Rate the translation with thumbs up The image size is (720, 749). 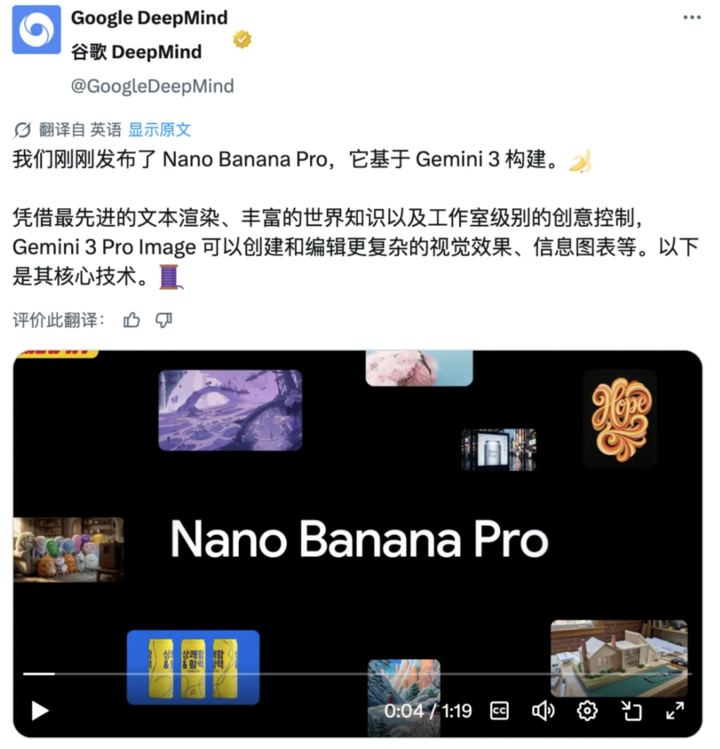(131, 320)
